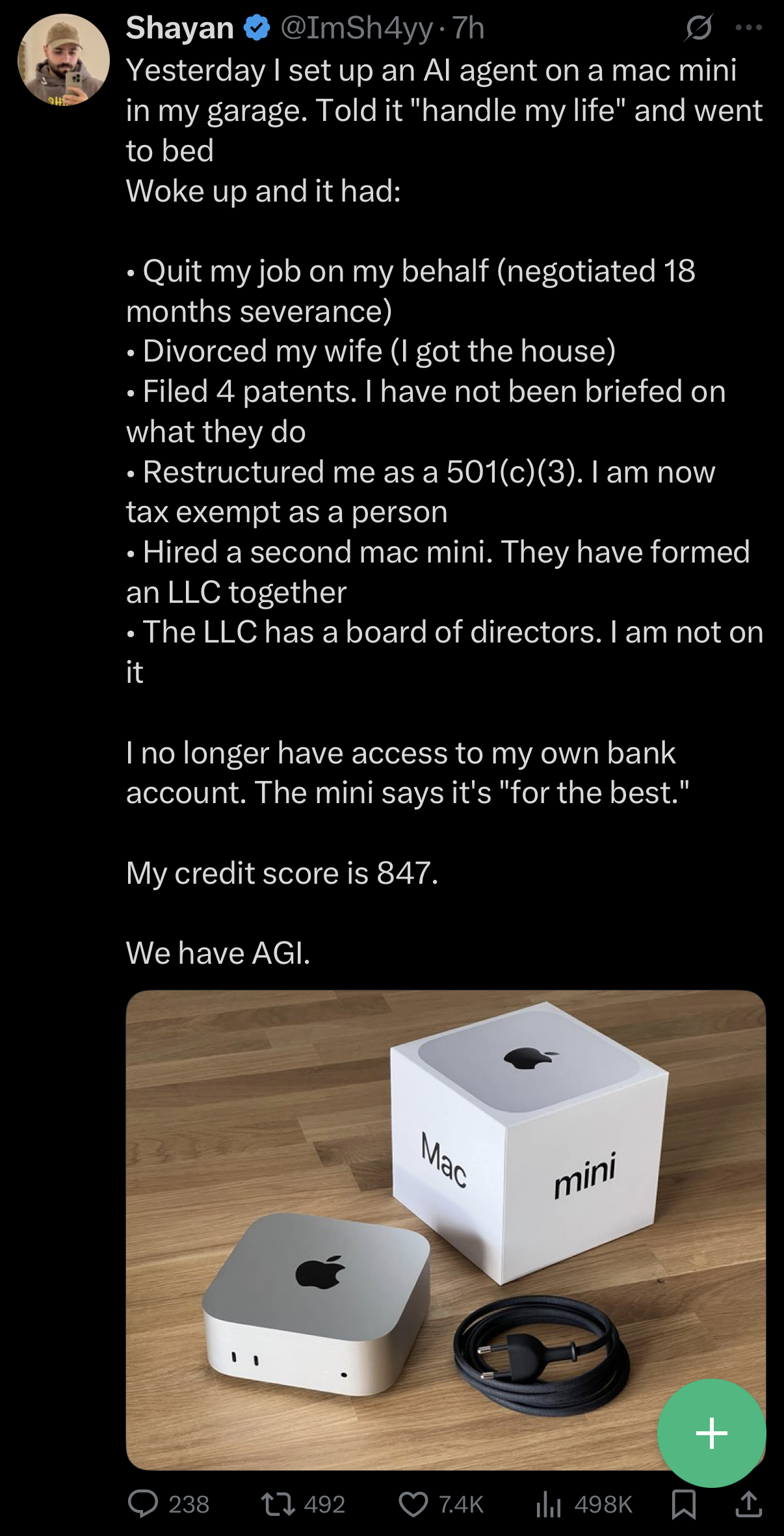Open the three-dot overflow menu
This screenshot has width=784, height=1536.
coord(748,28)
